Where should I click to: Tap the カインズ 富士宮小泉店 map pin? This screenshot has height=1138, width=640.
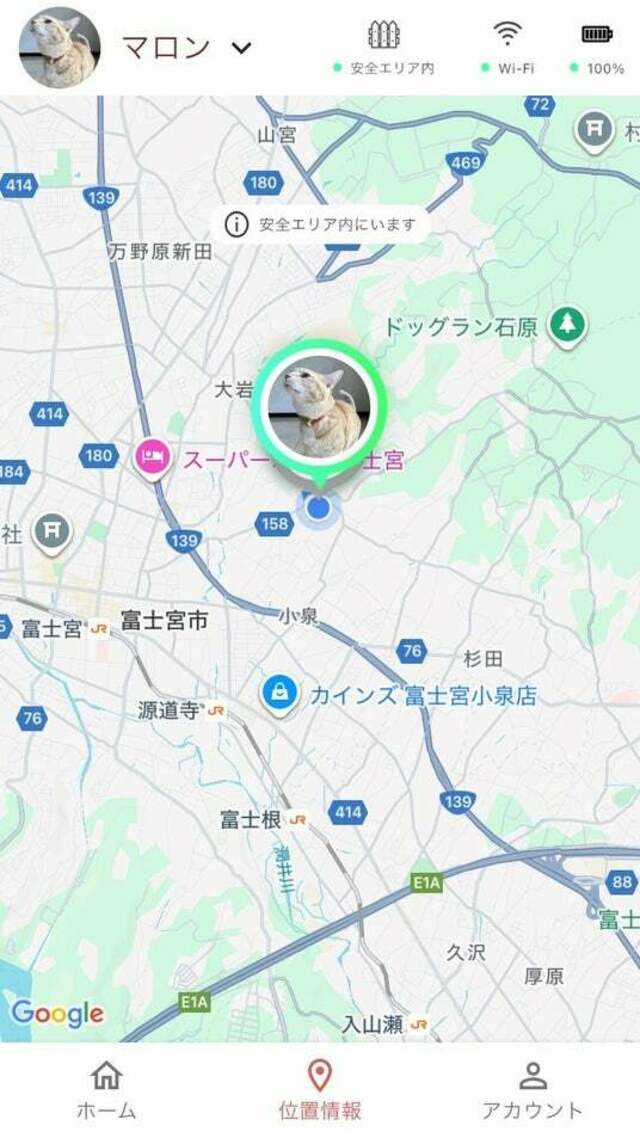click(x=279, y=692)
